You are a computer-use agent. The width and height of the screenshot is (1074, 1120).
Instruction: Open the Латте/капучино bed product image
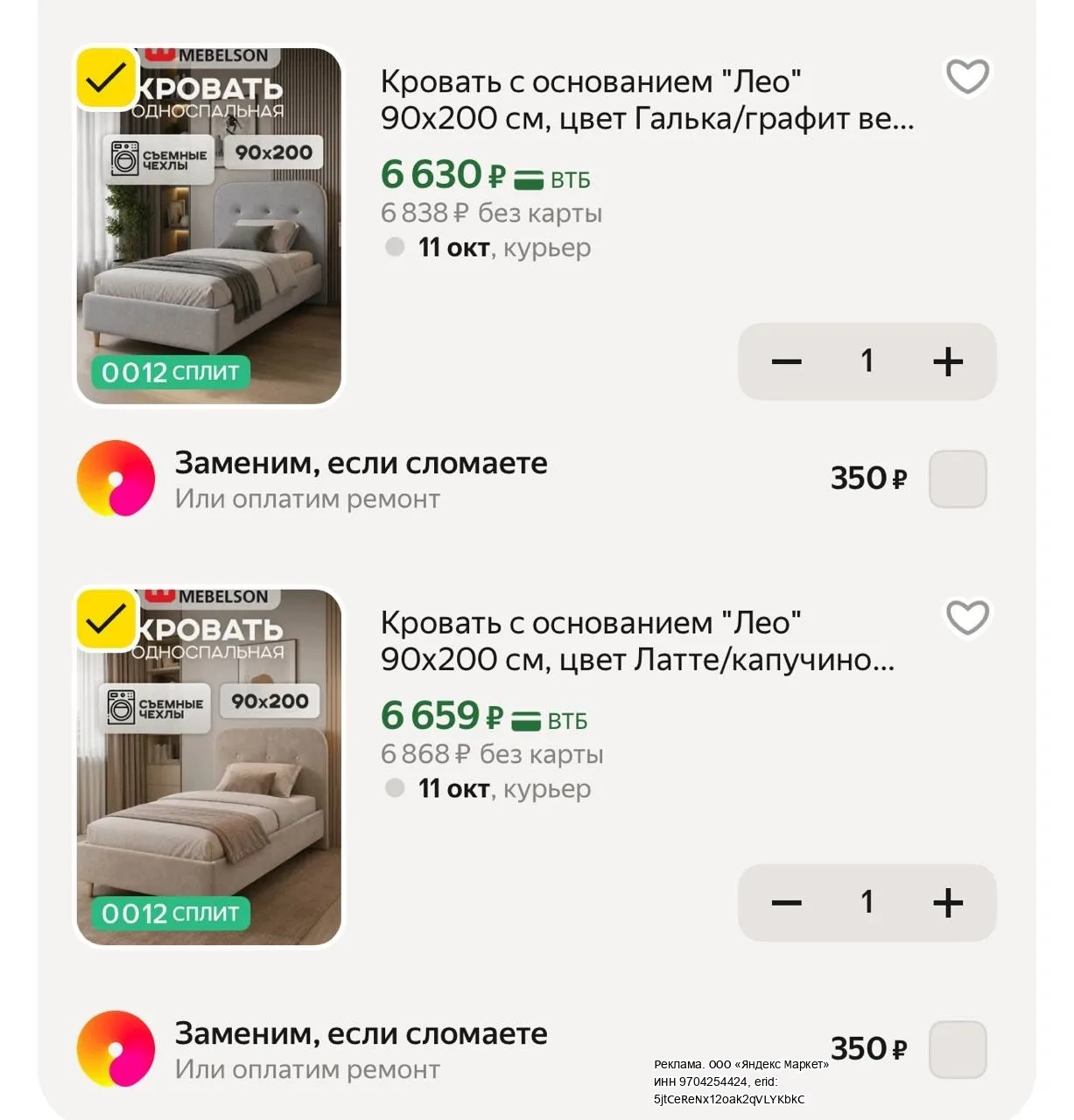(x=209, y=766)
